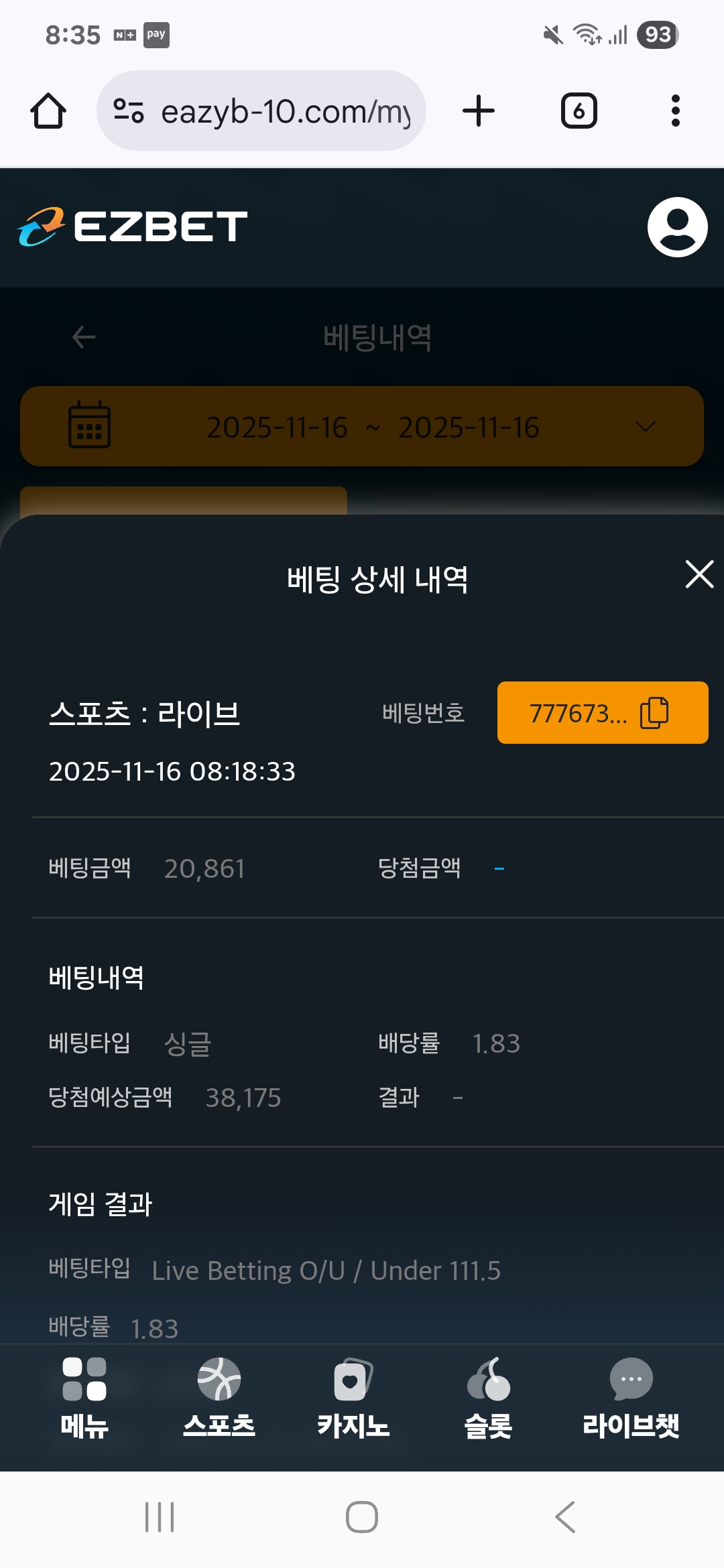Viewport: 724px width, 1568px height.
Task: Go to the 슬롯 tab
Action: point(488,1398)
